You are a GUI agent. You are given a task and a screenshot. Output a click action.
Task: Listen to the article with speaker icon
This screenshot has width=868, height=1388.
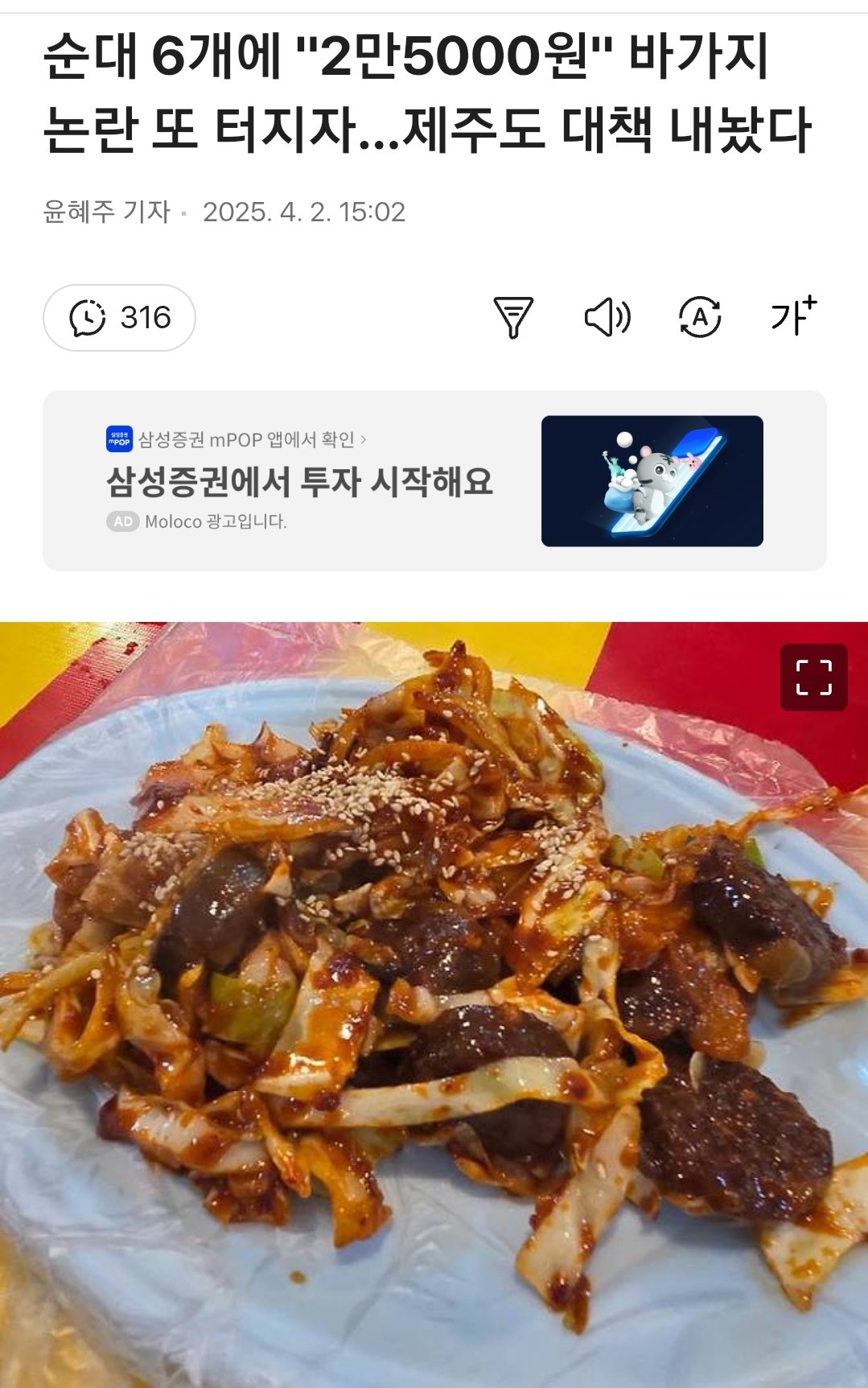point(607,317)
